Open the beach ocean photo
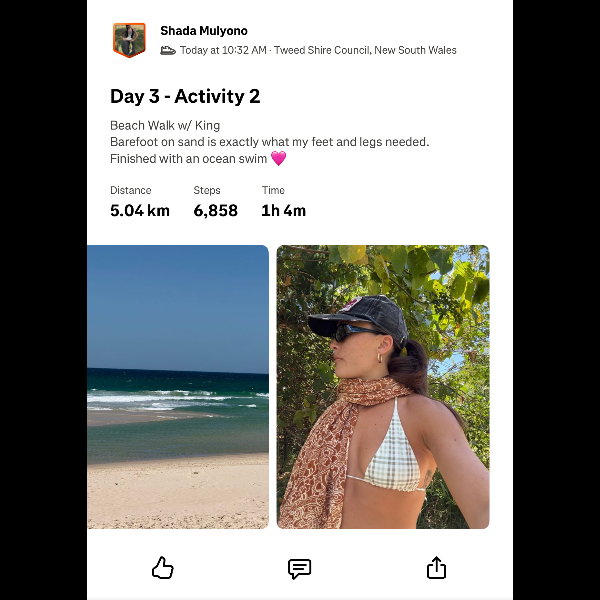Screen dimensions: 600x600 (178, 387)
